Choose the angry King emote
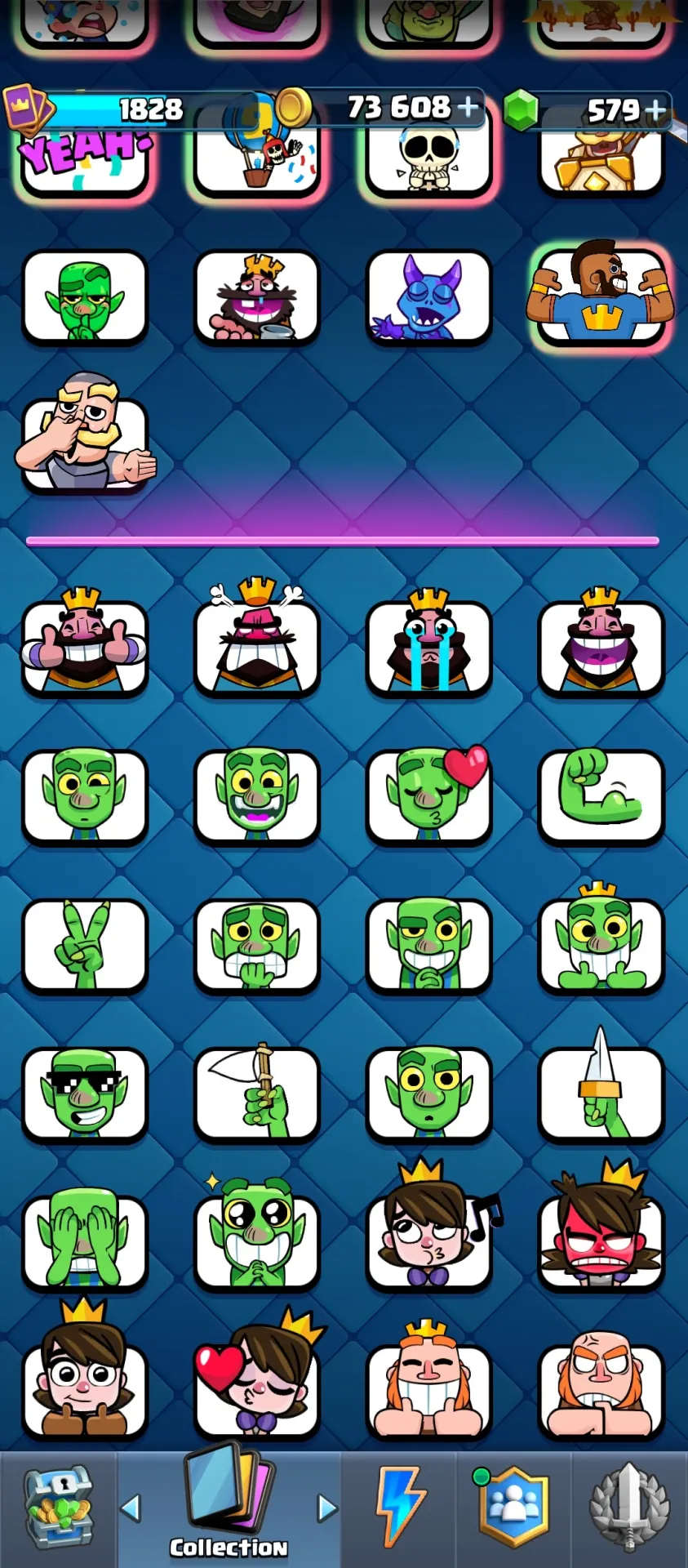Image resolution: width=688 pixels, height=1568 pixels. pyautogui.click(x=257, y=642)
